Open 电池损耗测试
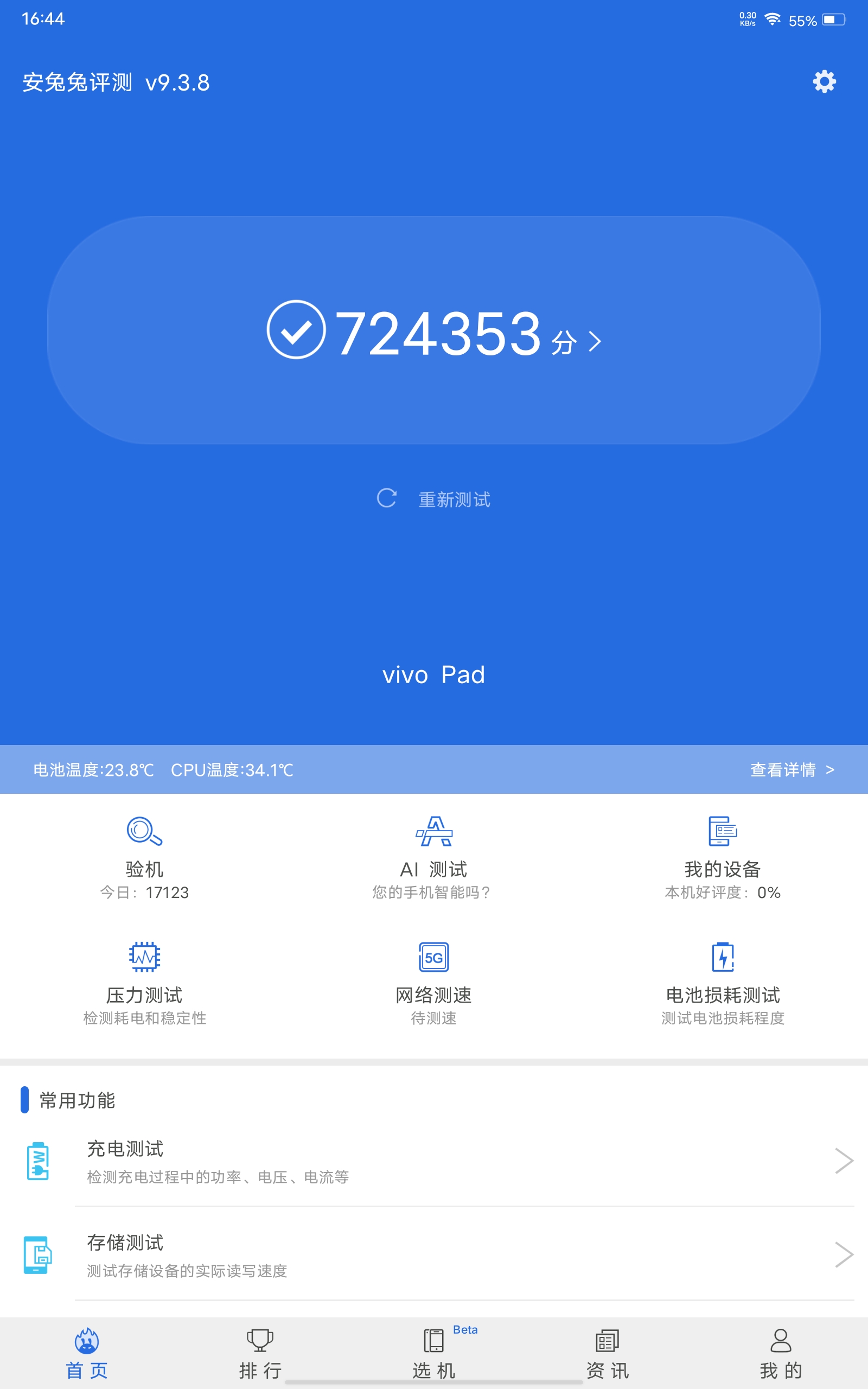Screen dimensions: 868x1389 (723, 983)
